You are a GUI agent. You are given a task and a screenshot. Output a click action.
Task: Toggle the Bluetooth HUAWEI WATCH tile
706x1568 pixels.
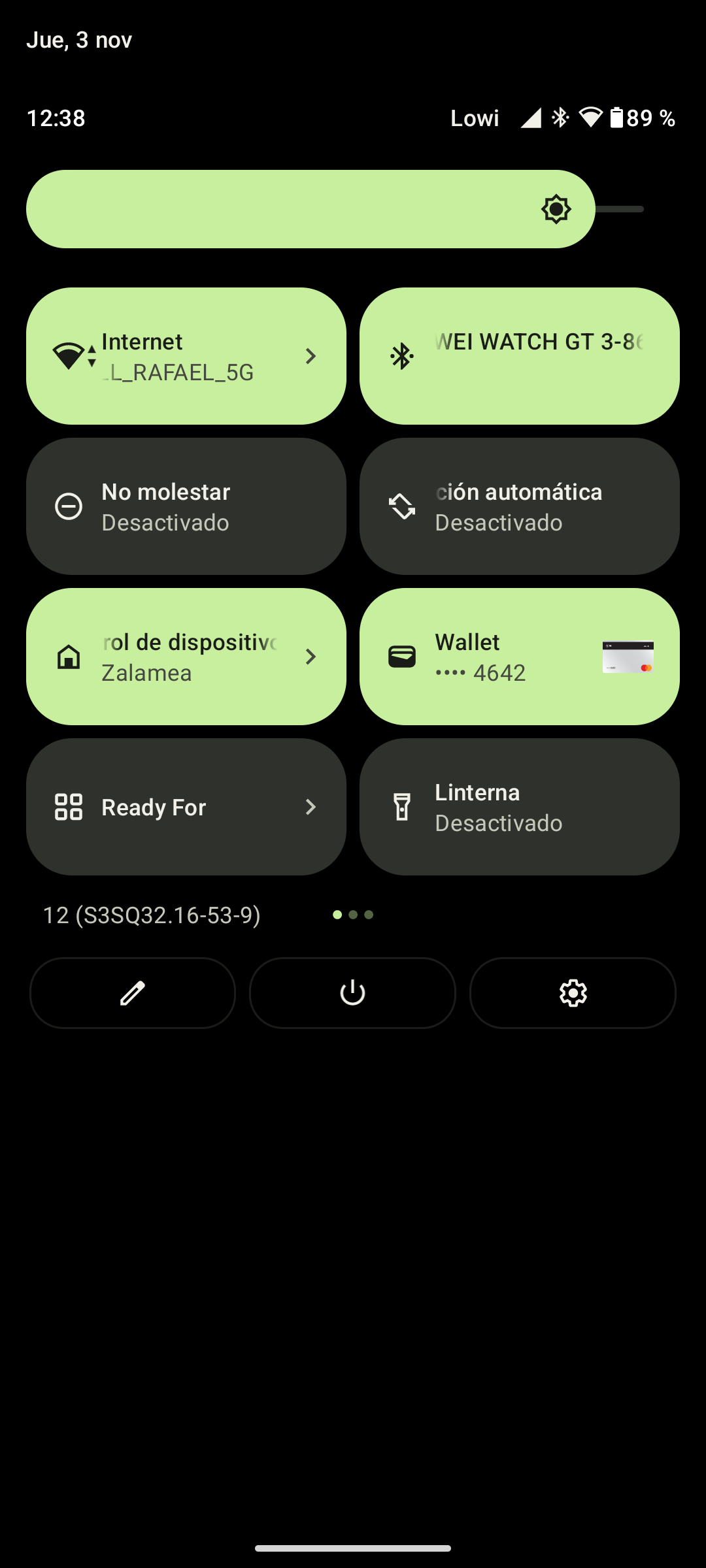[x=520, y=356]
